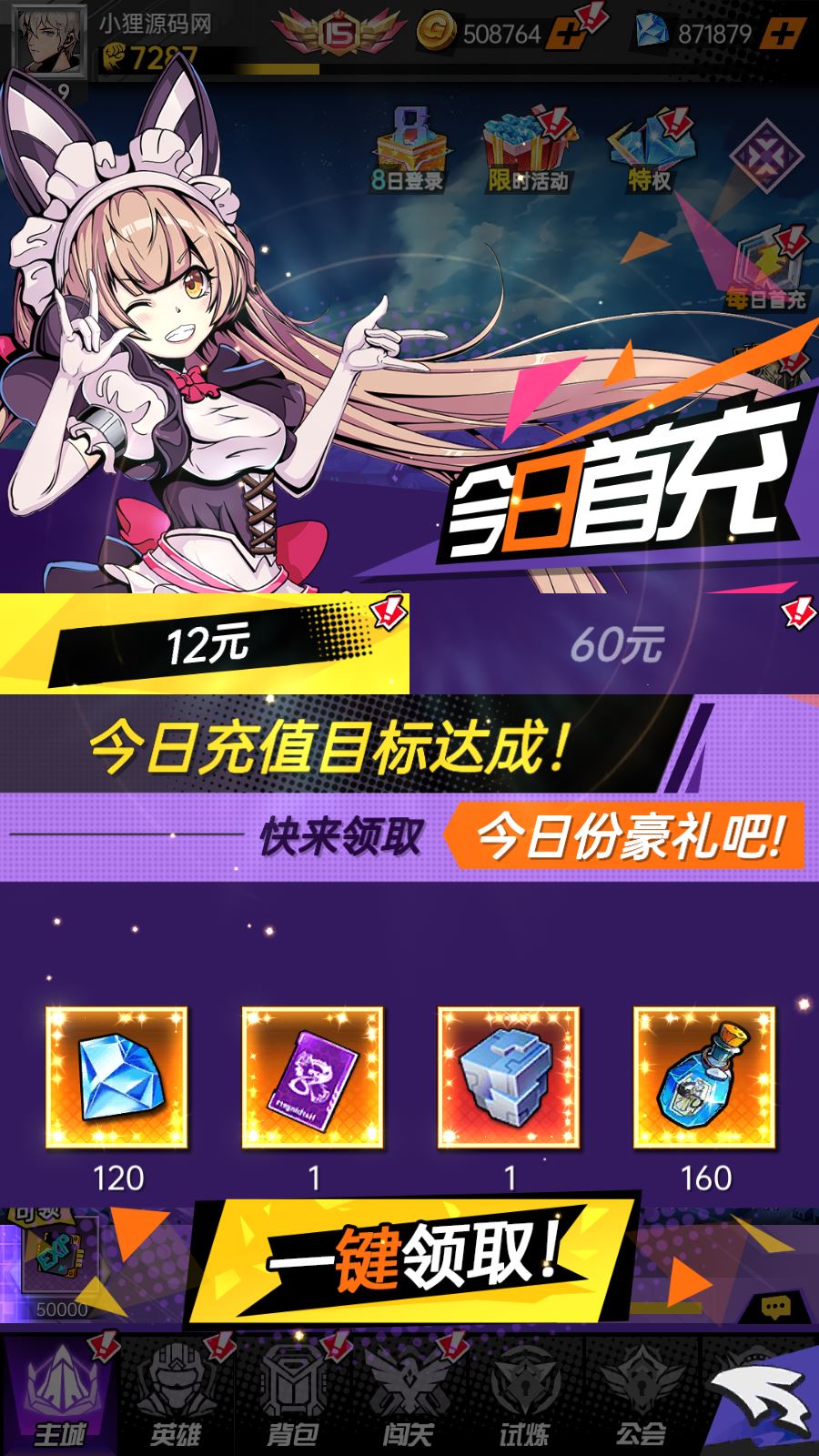Open the chat bubble icon
The image size is (819, 1456).
point(775,1308)
